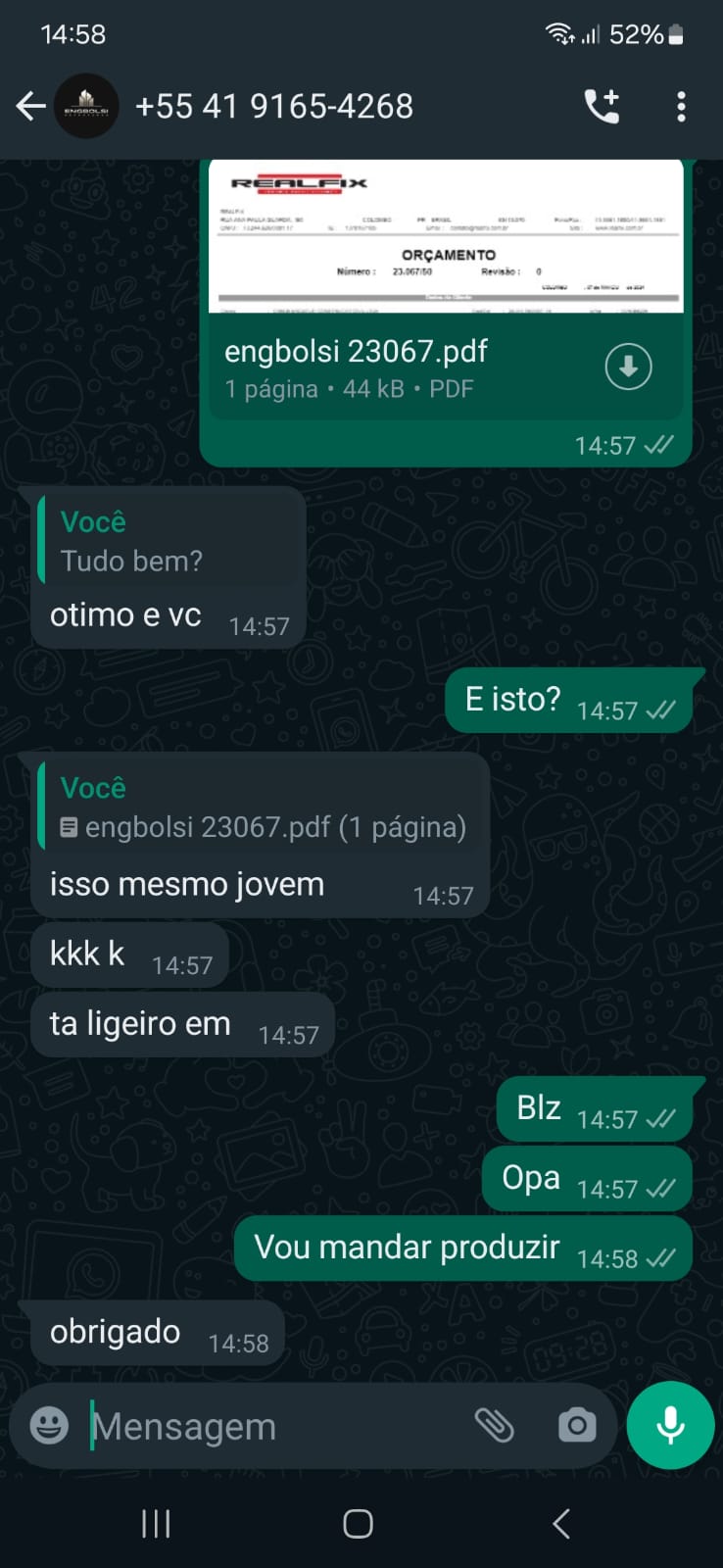Open the PDF preview of the orçamento
723x1568 pixels.
pos(446,237)
